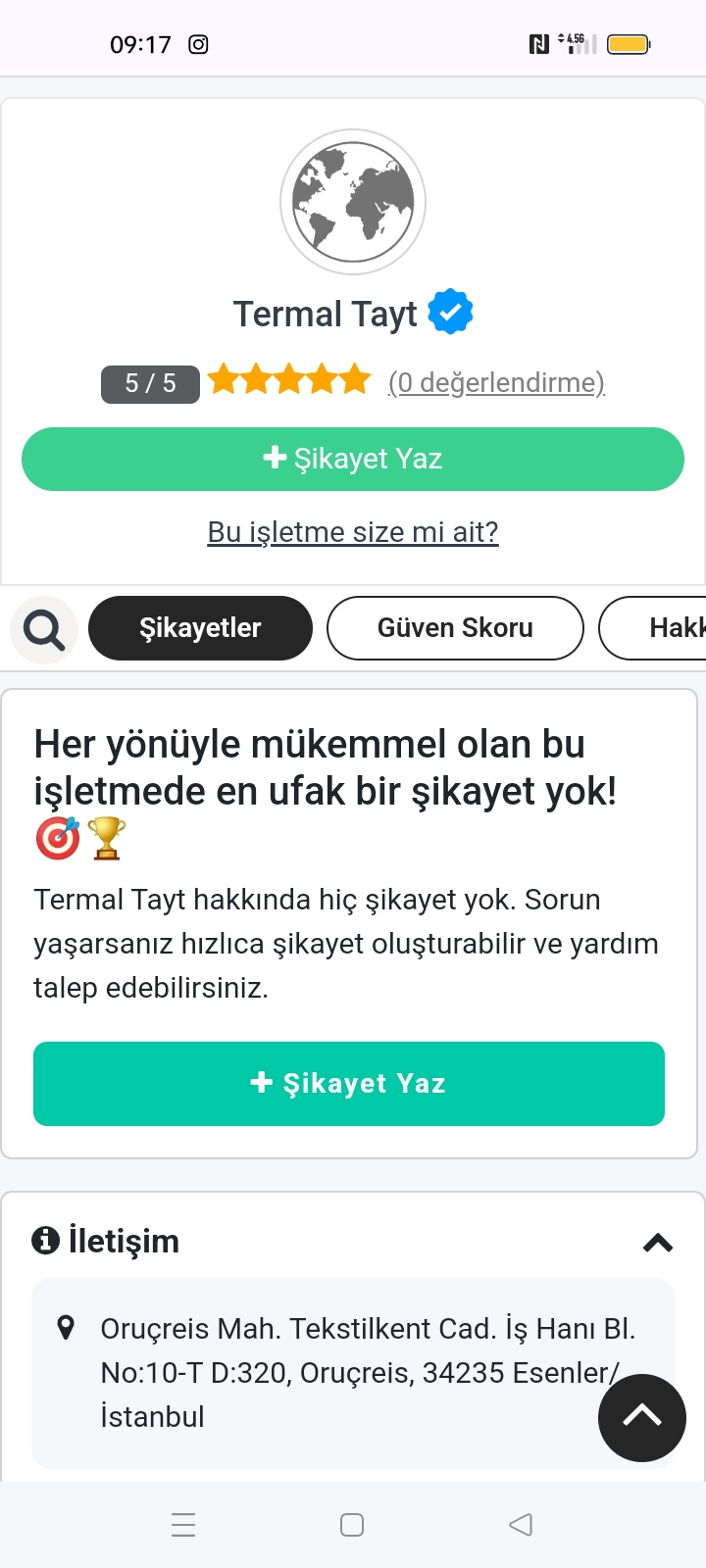Tap the scroll-to-top arrow button
This screenshot has height=1568, width=706.
642,1418
